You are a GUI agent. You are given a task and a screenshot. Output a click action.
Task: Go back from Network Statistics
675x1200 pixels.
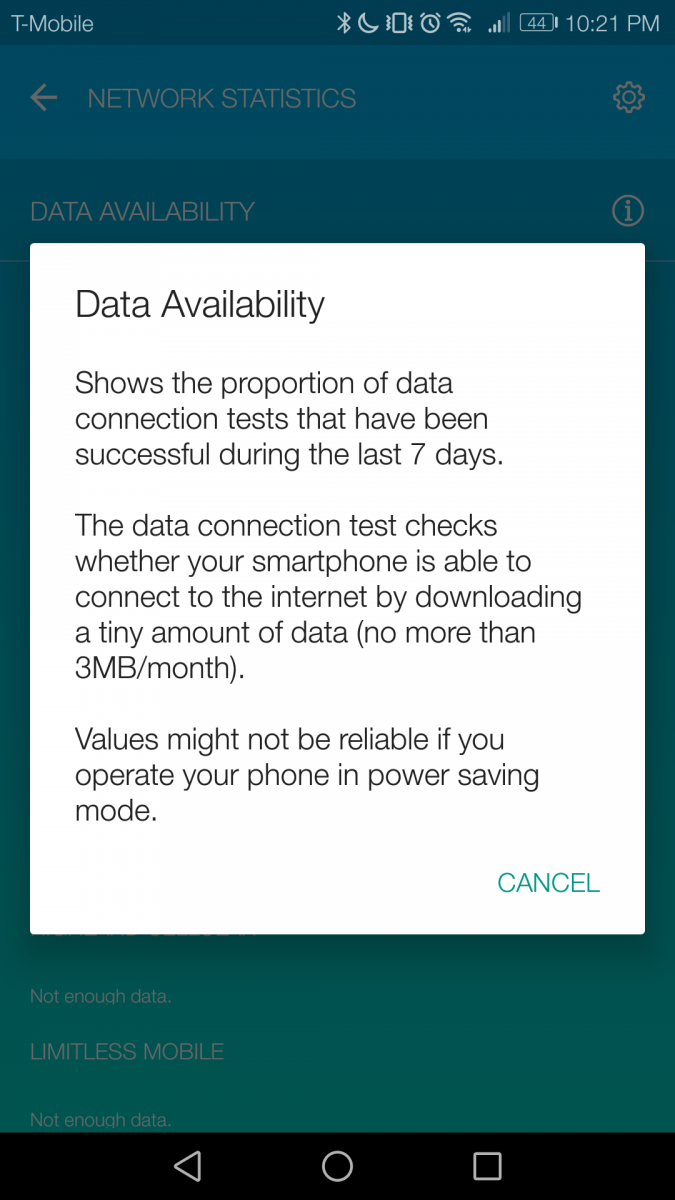(x=44, y=98)
